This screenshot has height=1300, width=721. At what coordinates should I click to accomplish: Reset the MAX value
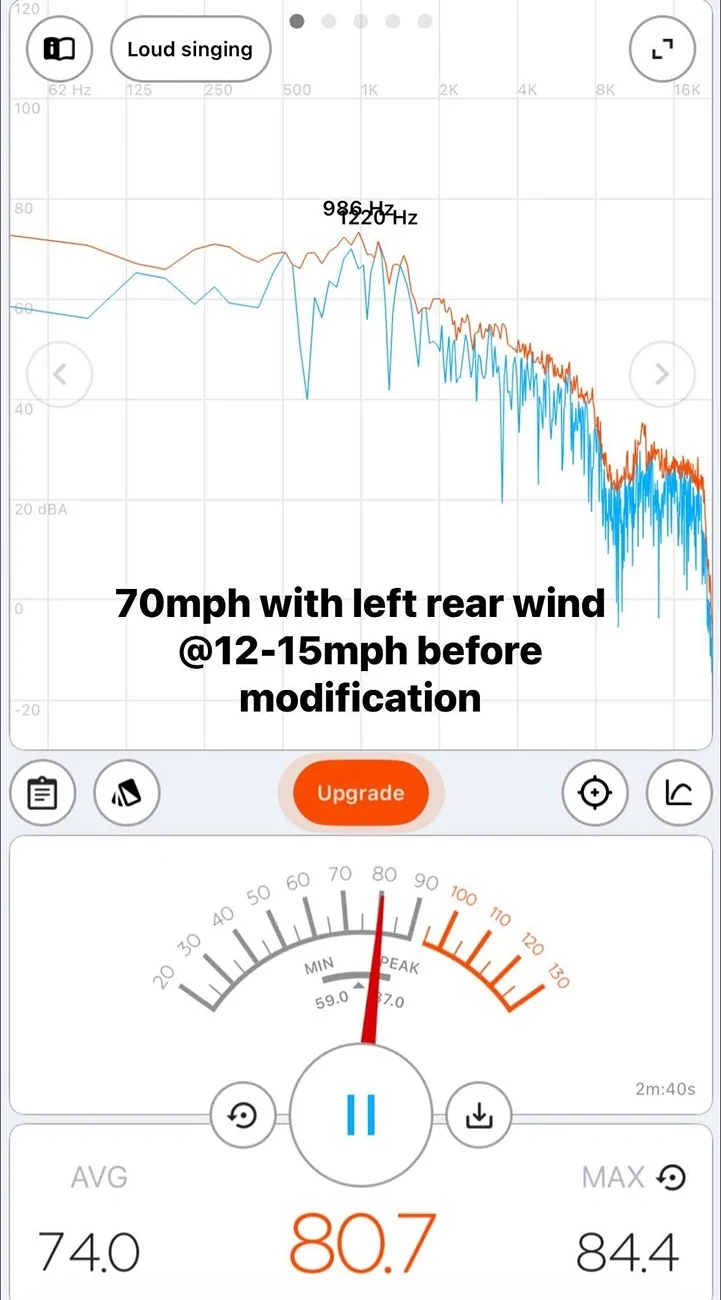(672, 1178)
